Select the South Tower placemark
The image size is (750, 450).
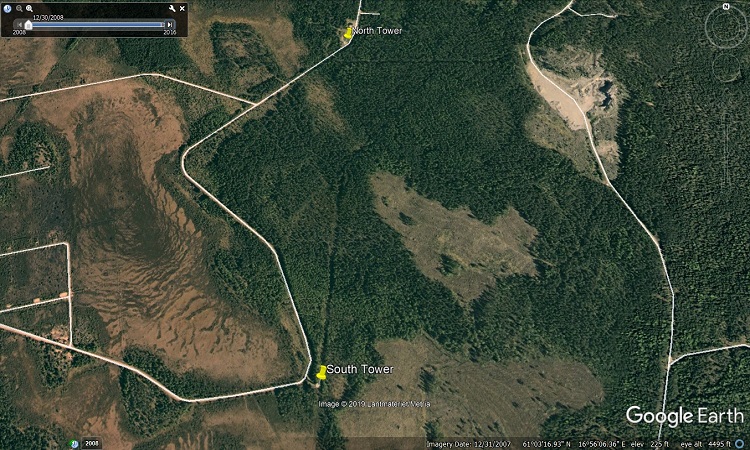[x=321, y=372]
